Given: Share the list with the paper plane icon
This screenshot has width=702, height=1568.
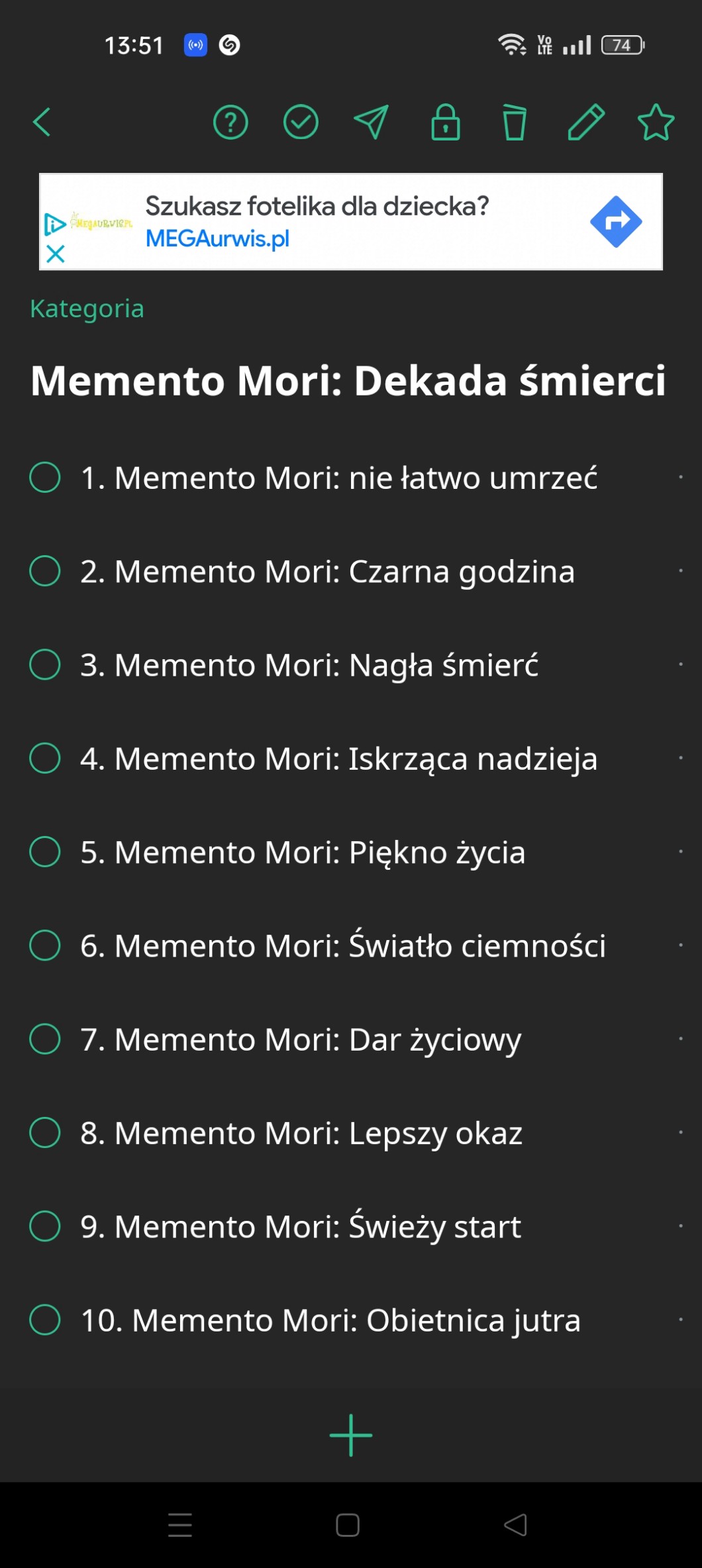Looking at the screenshot, I should [371, 123].
